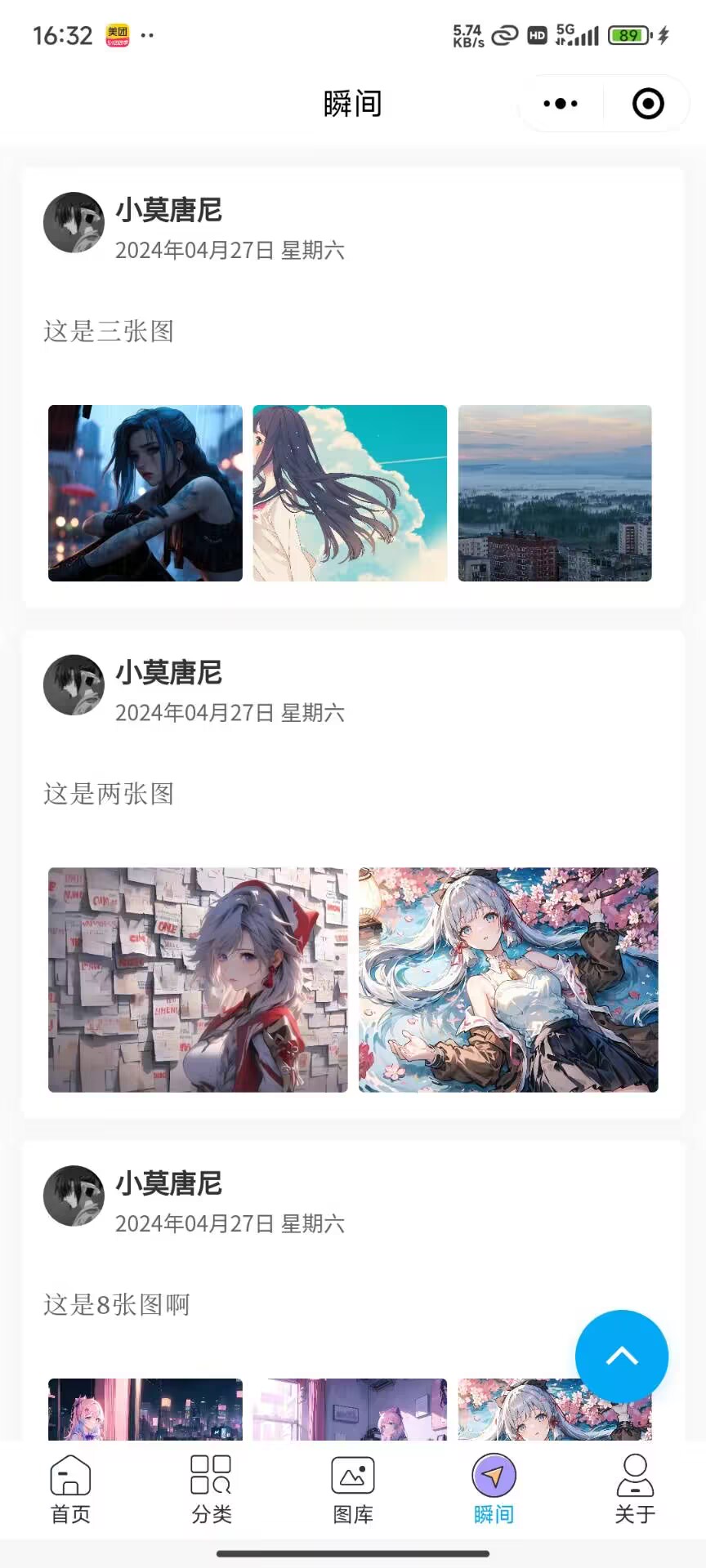Tap the blue back-to-top arrow button
Image resolution: width=706 pixels, height=1568 pixels.
(622, 1356)
